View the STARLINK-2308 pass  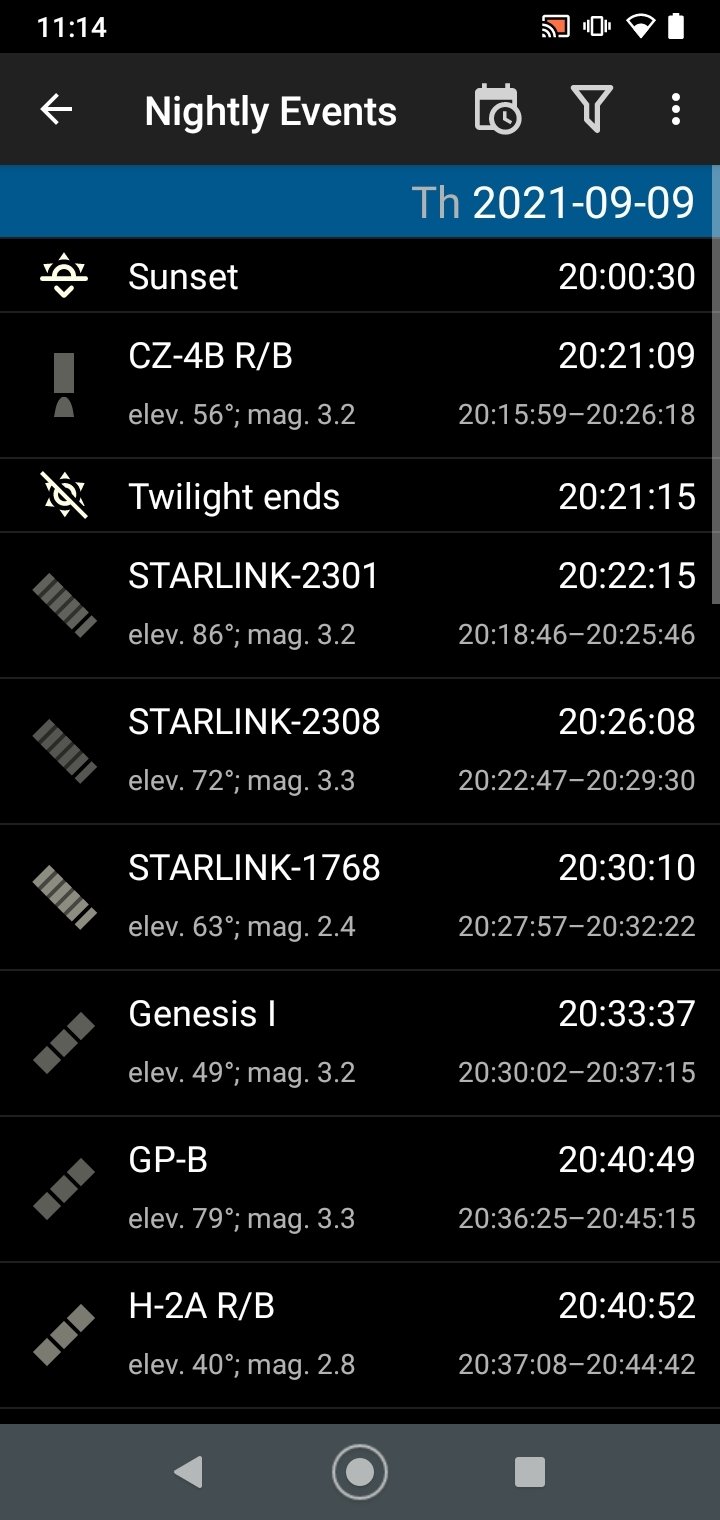(360, 751)
